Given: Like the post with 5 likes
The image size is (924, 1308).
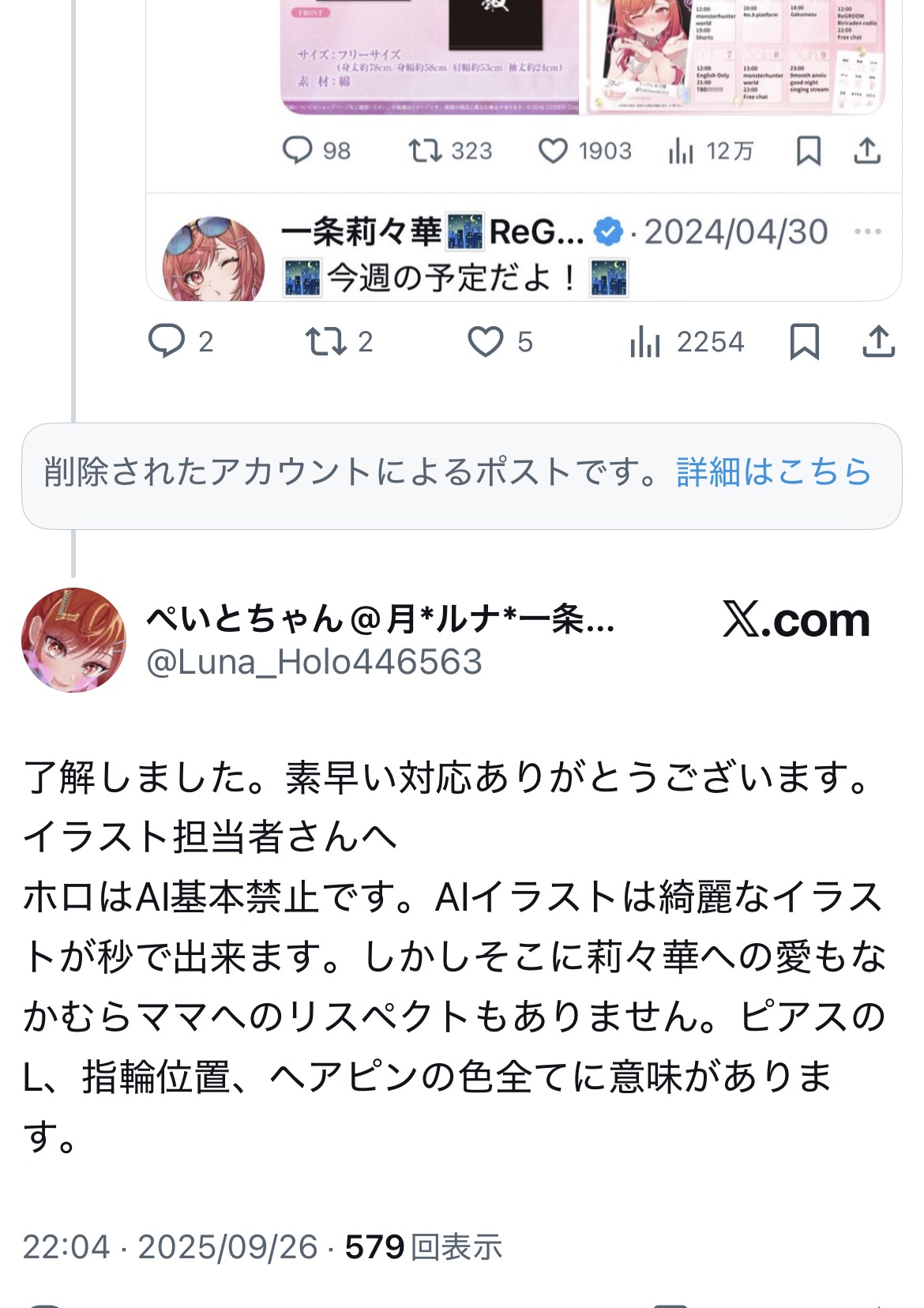Looking at the screenshot, I should pyautogui.click(x=485, y=341).
